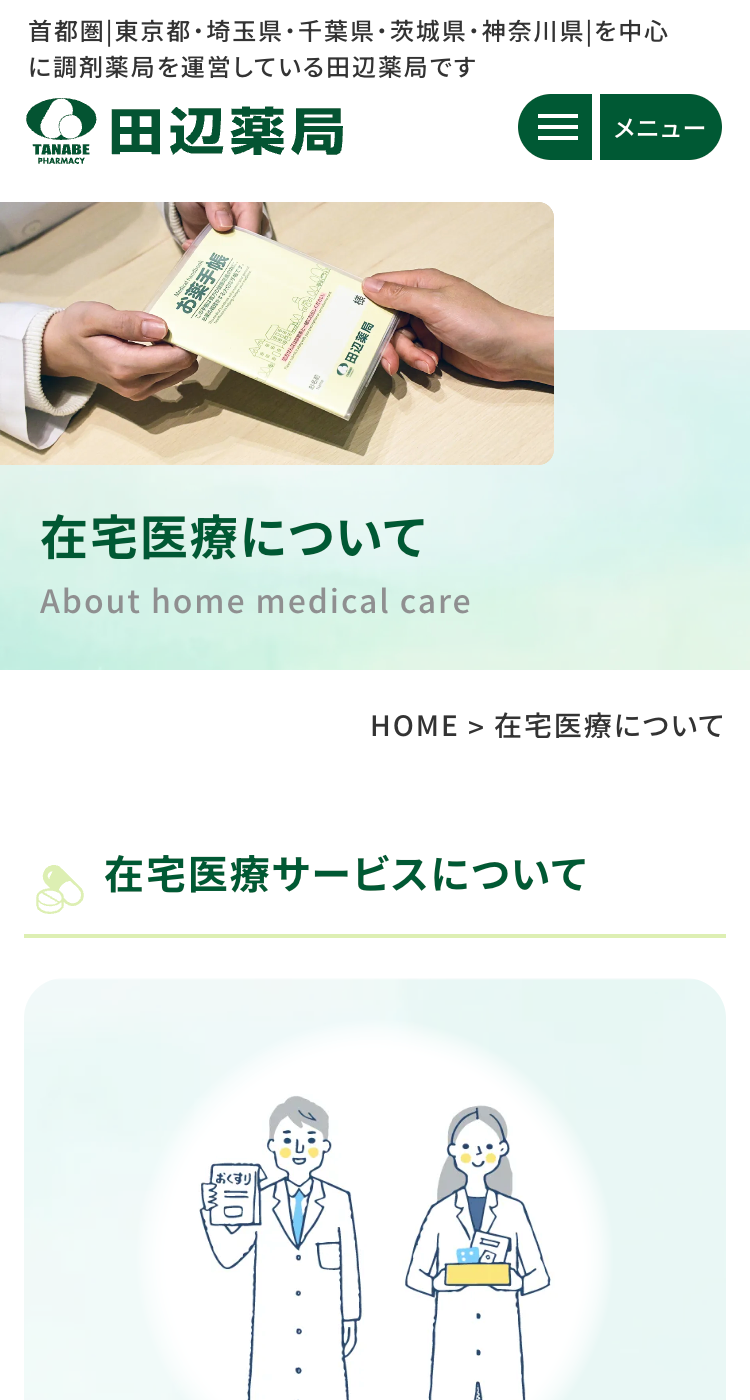This screenshot has width=750, height=1400.
Task: Go to the HOME breadcrumb link
Action: [414, 726]
